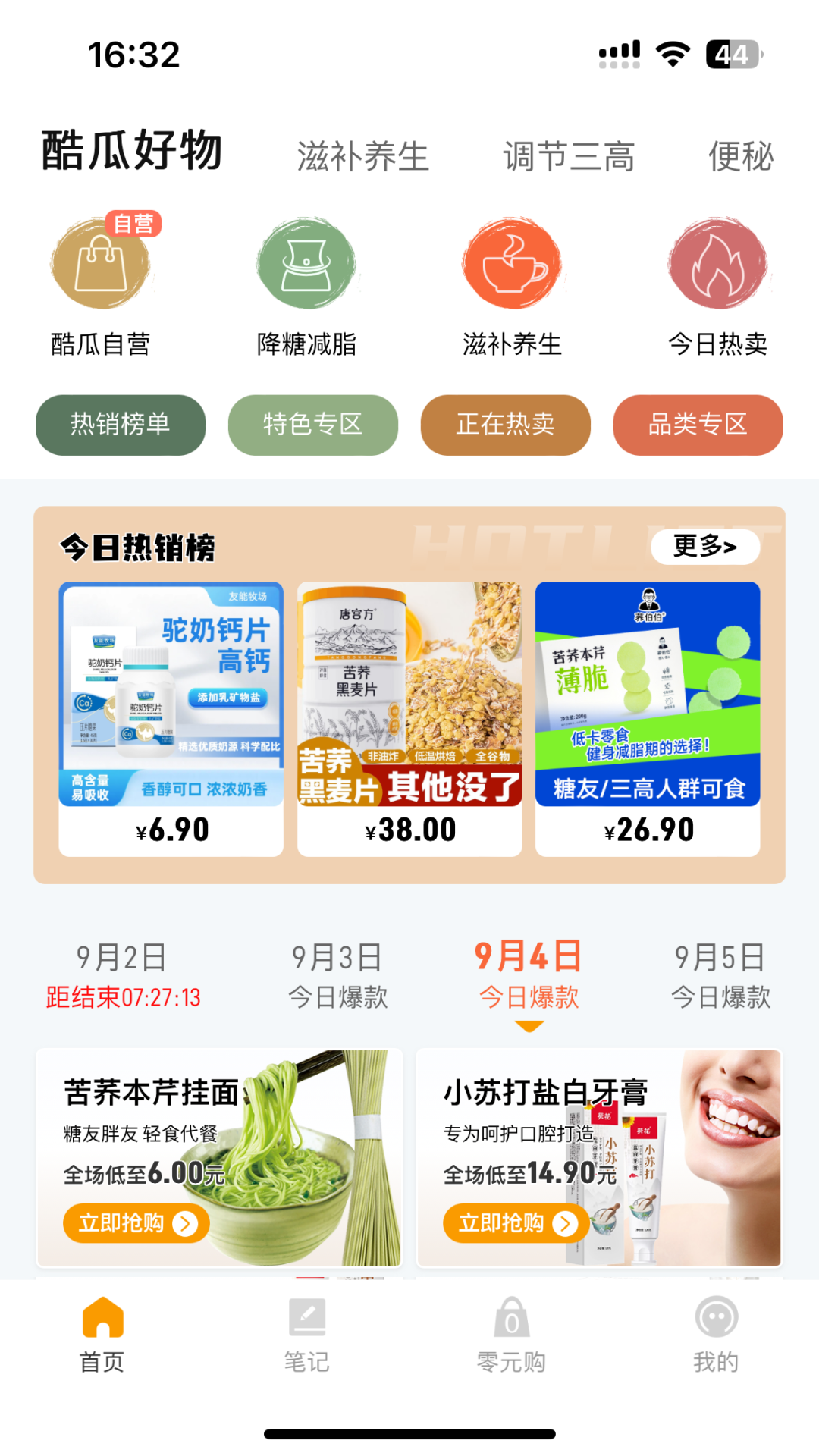Tap the 品类专区 pill button
819x1456 pixels.
(x=698, y=425)
